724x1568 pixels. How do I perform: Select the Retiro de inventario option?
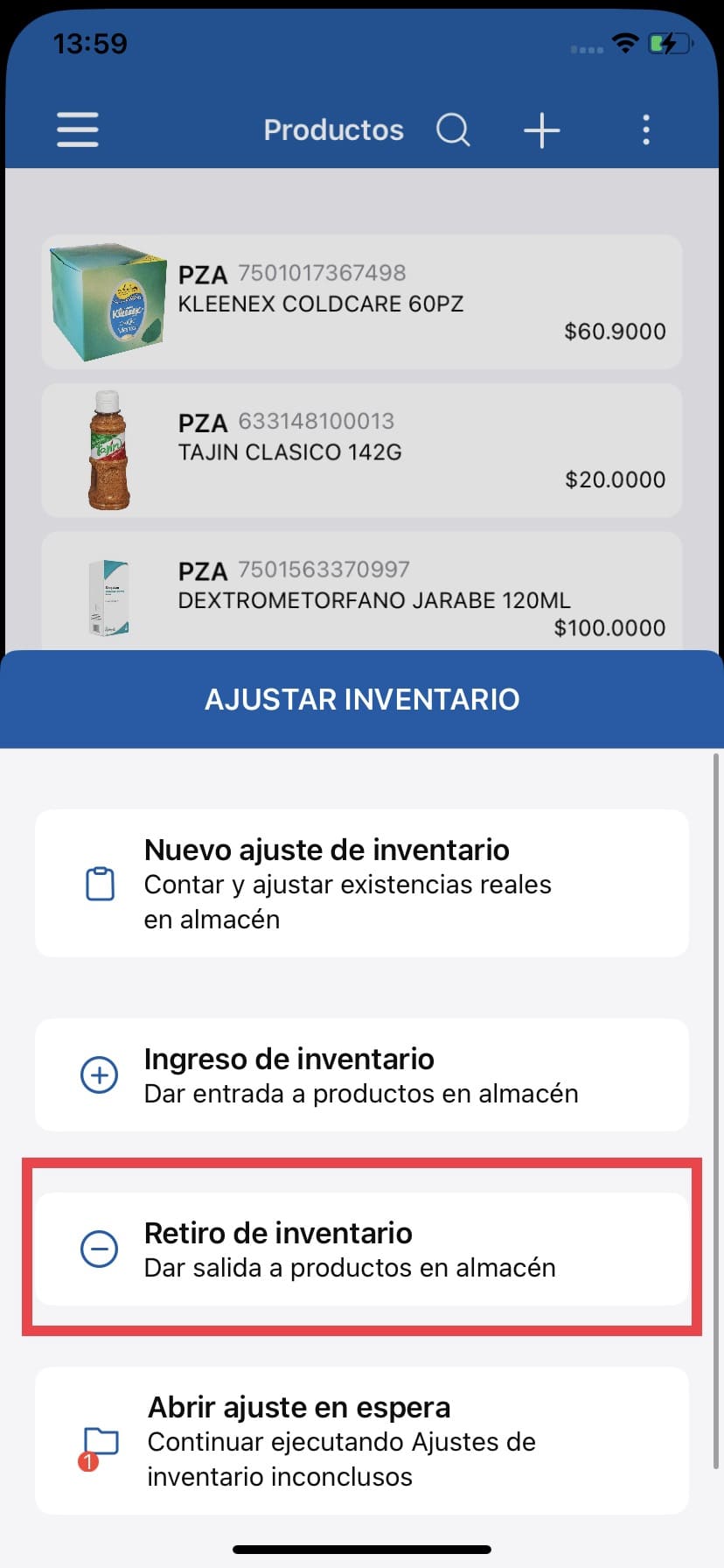(362, 1249)
